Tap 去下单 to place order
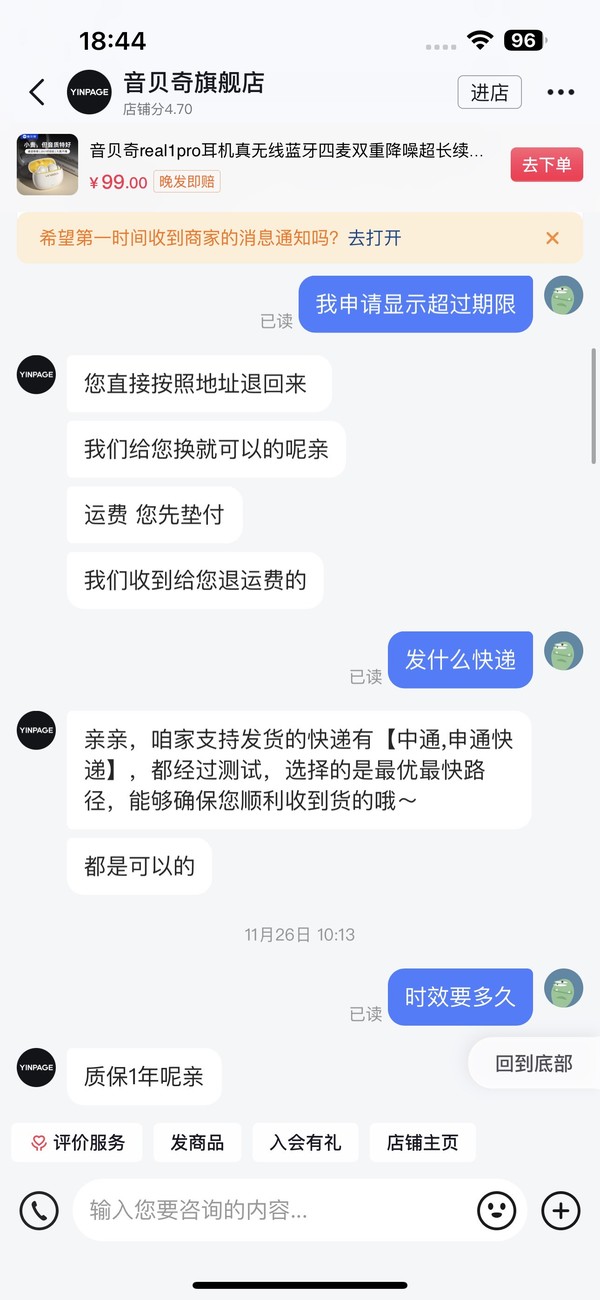 (546, 165)
